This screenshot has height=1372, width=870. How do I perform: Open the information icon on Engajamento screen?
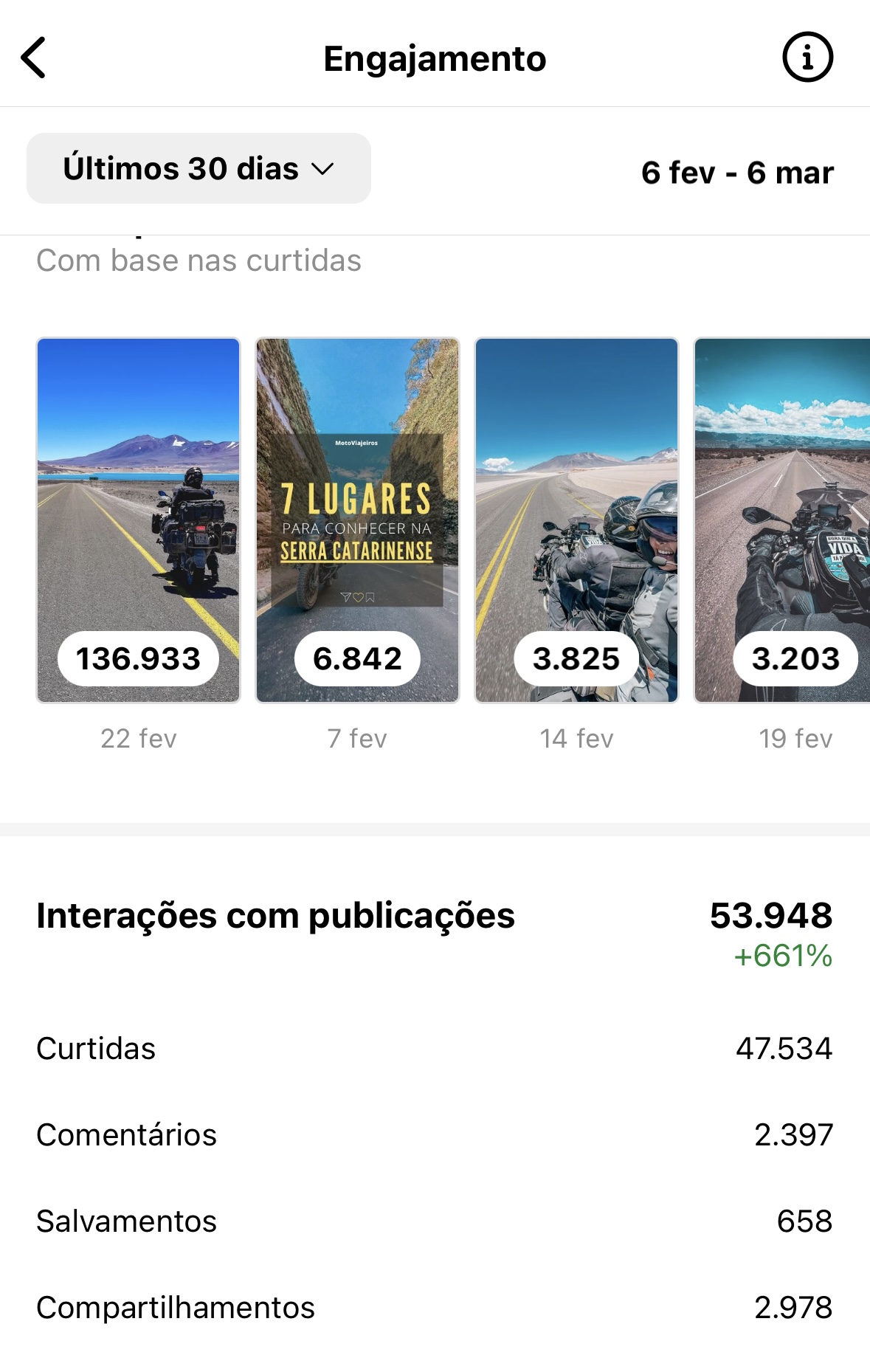pyautogui.click(x=807, y=58)
